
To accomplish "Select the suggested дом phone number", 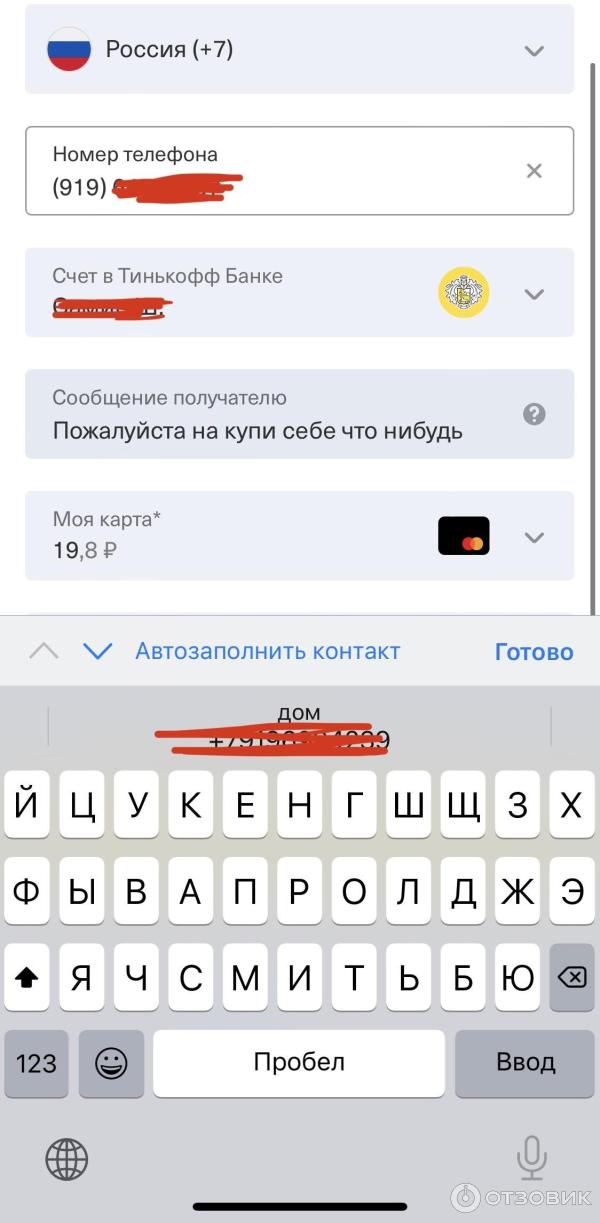I will pyautogui.click(x=299, y=727).
